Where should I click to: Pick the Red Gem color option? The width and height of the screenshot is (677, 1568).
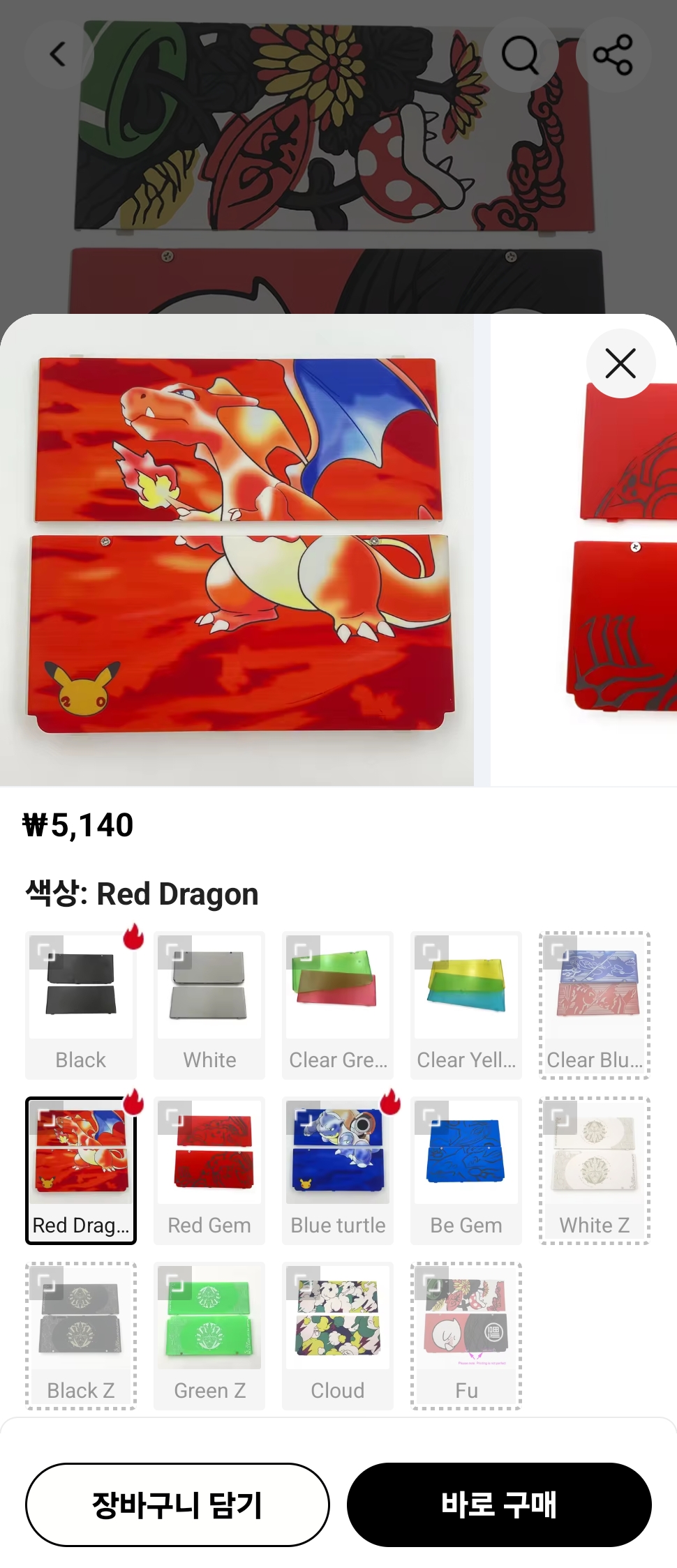209,1170
